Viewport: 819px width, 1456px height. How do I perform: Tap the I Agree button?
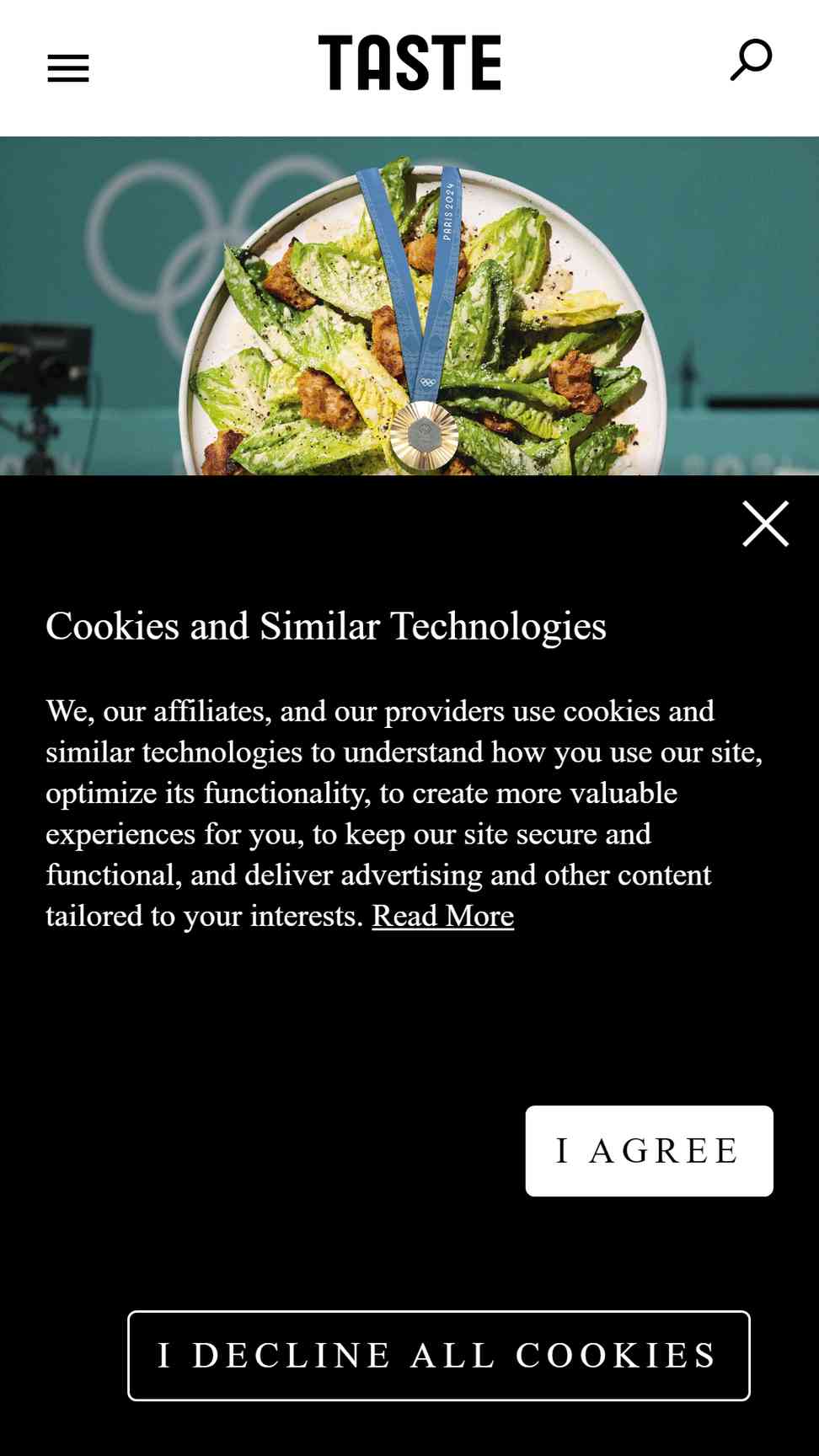tap(649, 1150)
